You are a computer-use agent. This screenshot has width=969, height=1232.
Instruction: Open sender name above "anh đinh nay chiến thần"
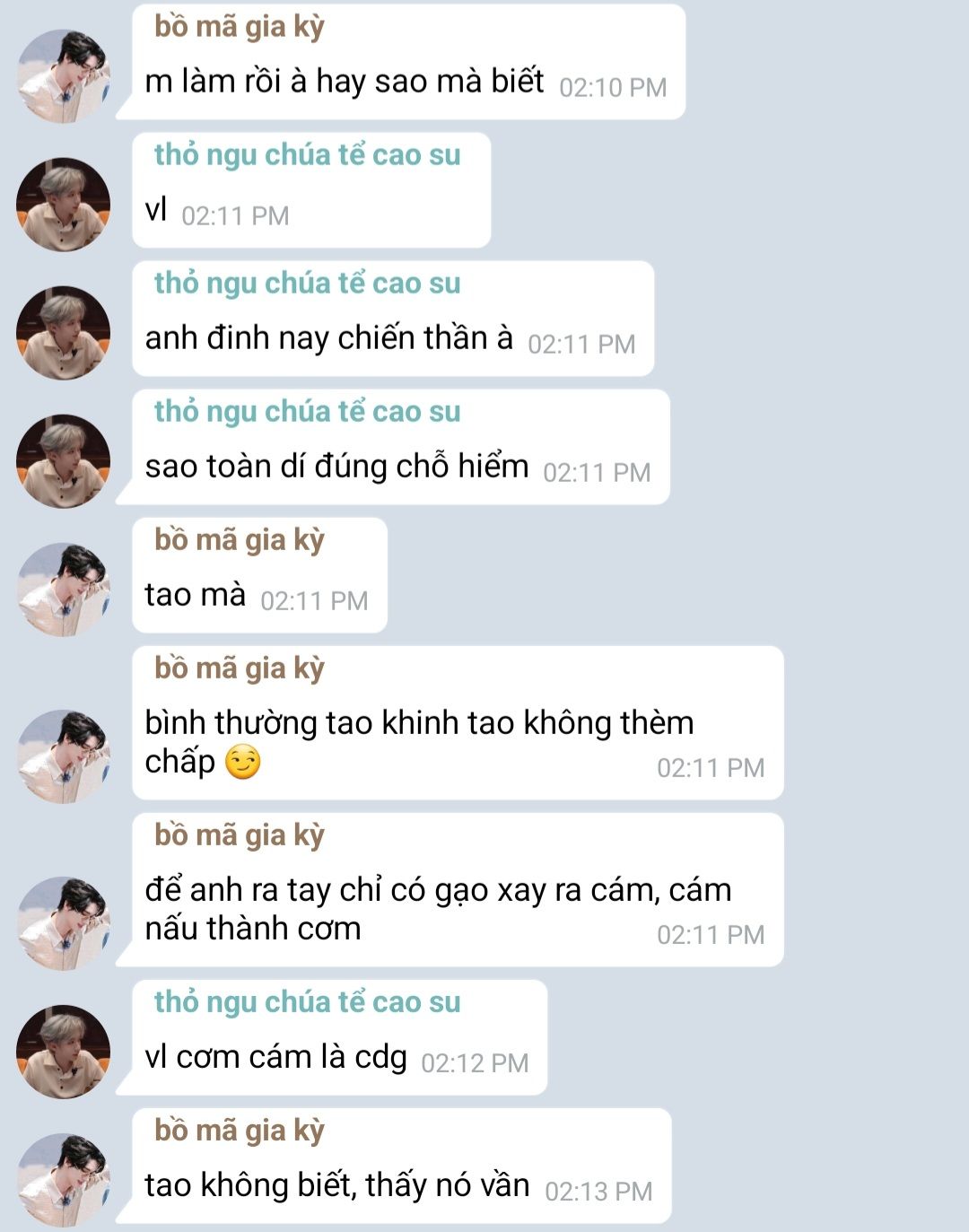[x=307, y=284]
